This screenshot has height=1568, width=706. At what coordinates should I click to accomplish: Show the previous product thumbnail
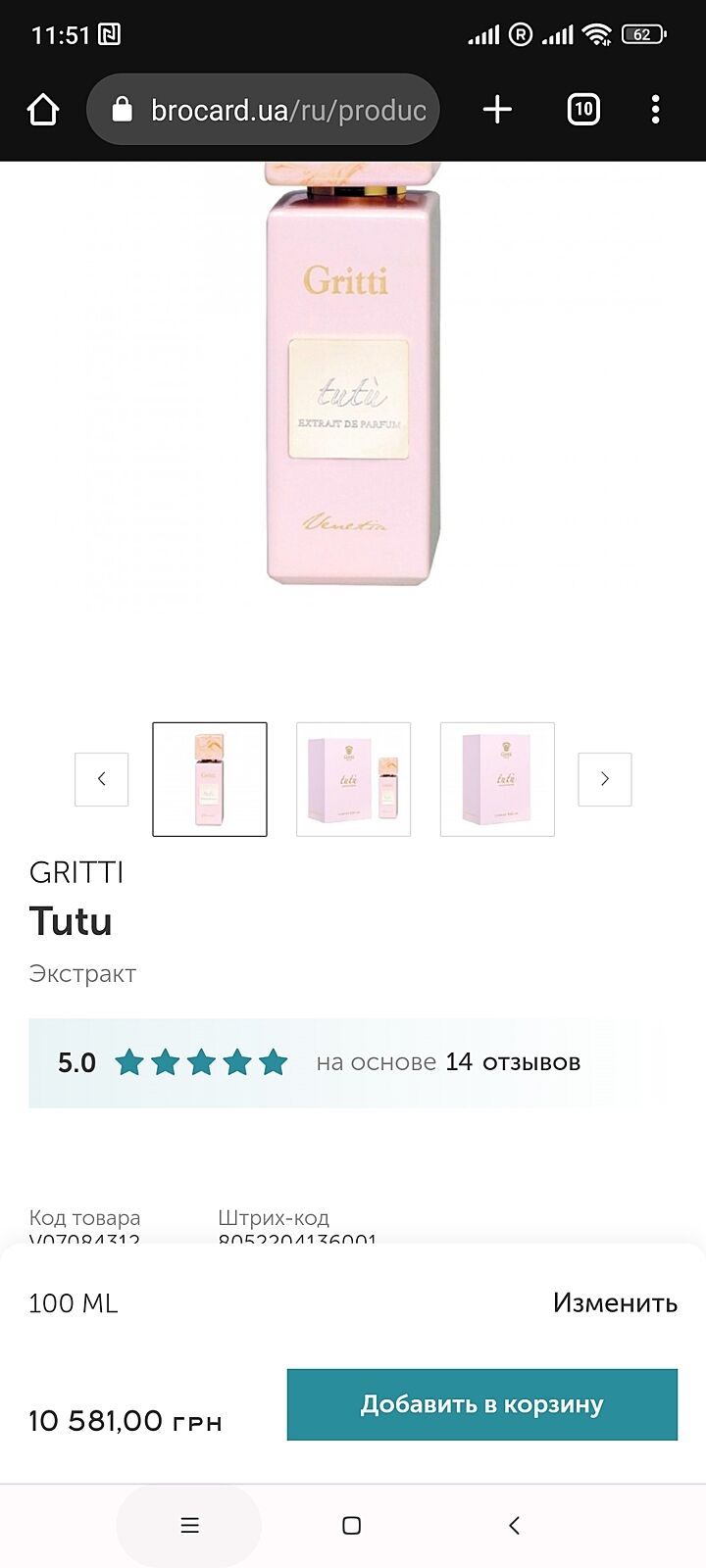(x=102, y=779)
